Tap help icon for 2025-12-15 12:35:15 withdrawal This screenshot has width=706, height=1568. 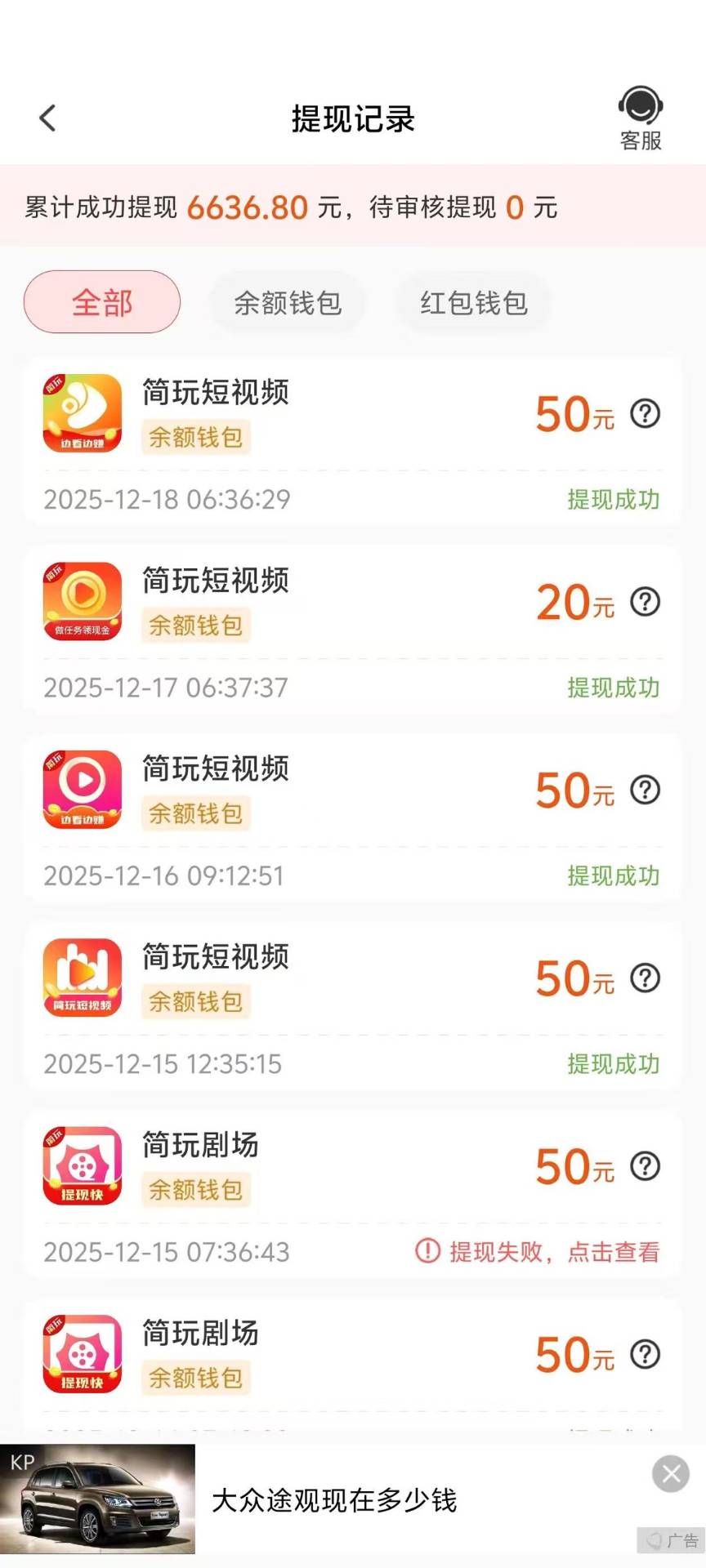pos(646,978)
